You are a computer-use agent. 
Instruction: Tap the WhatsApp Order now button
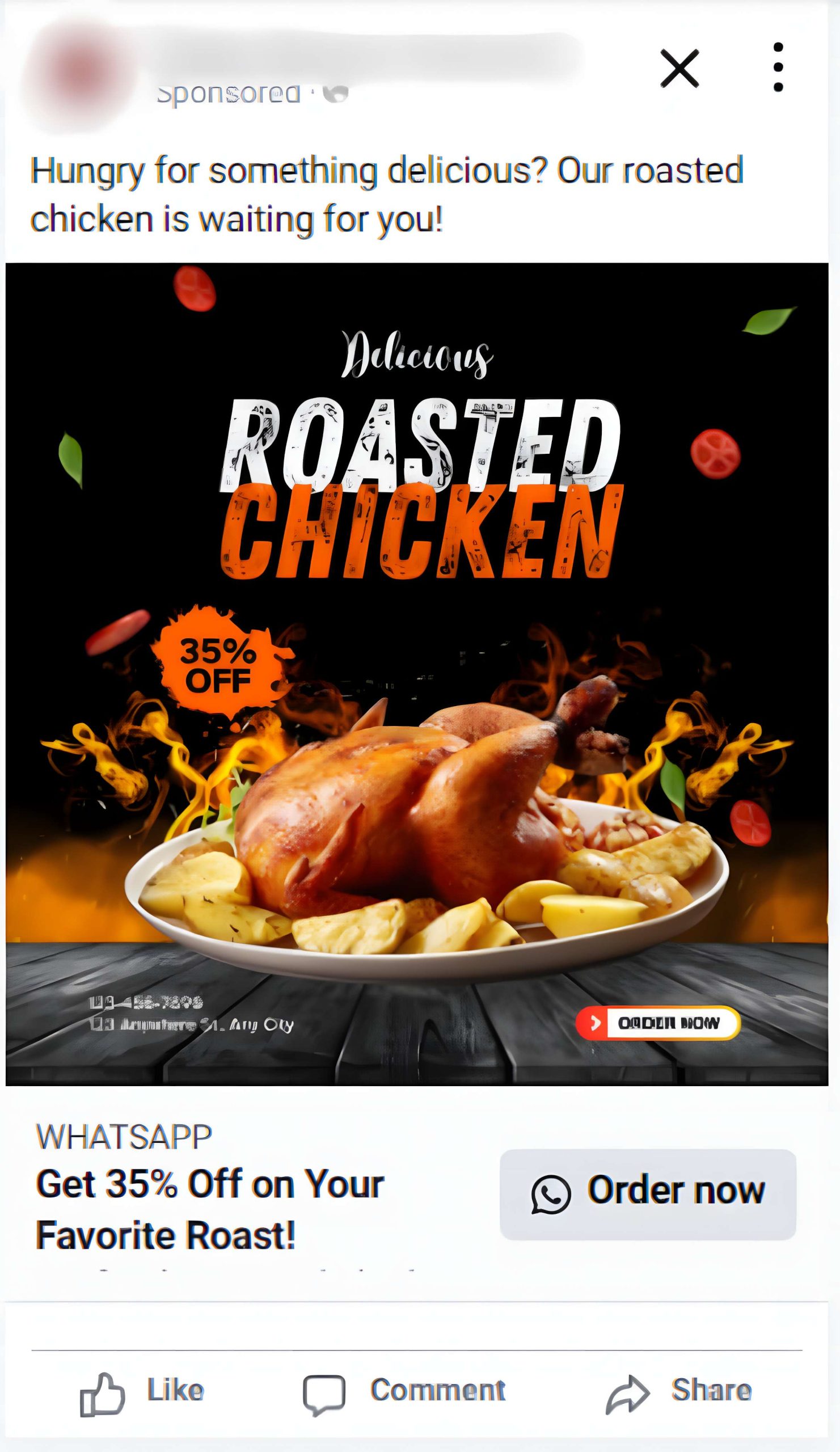[x=648, y=1195]
